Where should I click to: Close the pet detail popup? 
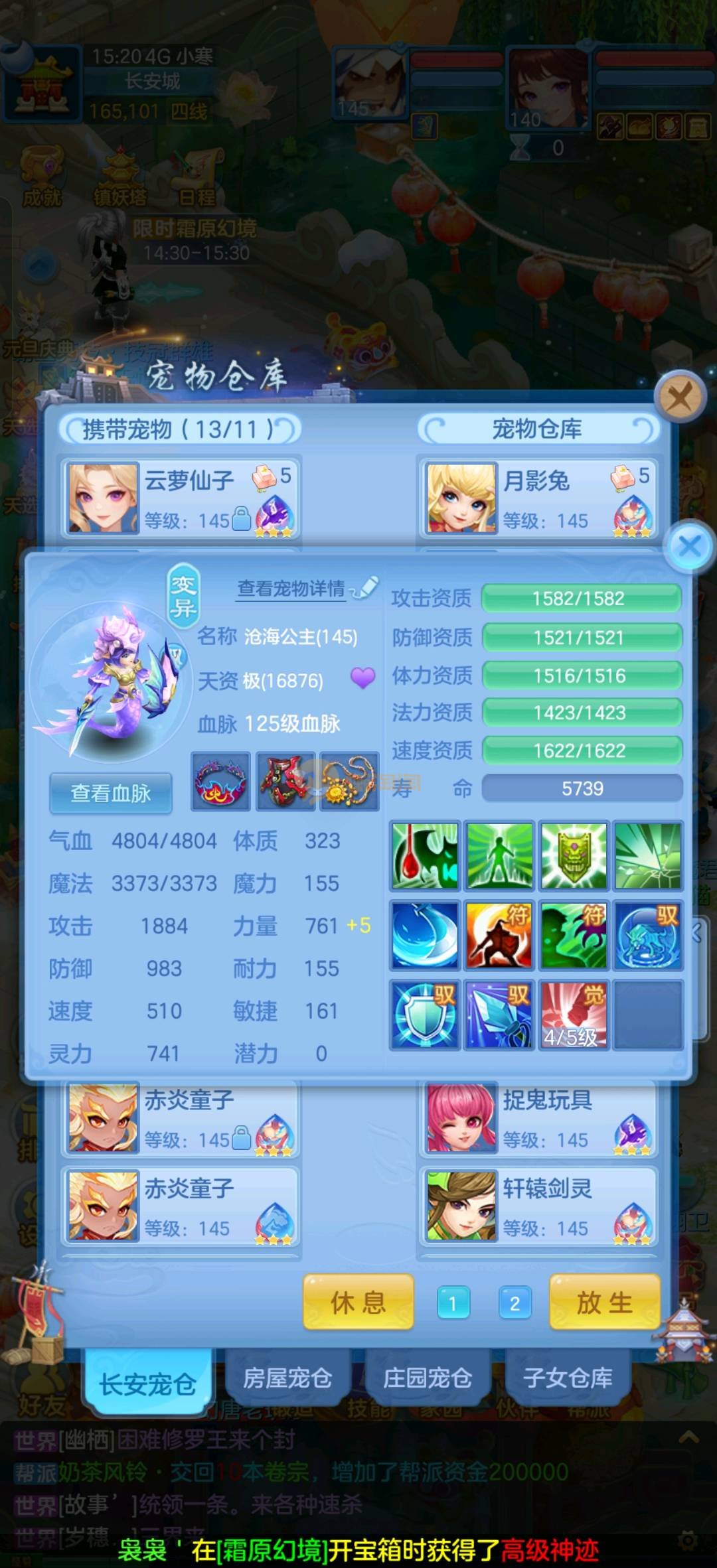[690, 547]
